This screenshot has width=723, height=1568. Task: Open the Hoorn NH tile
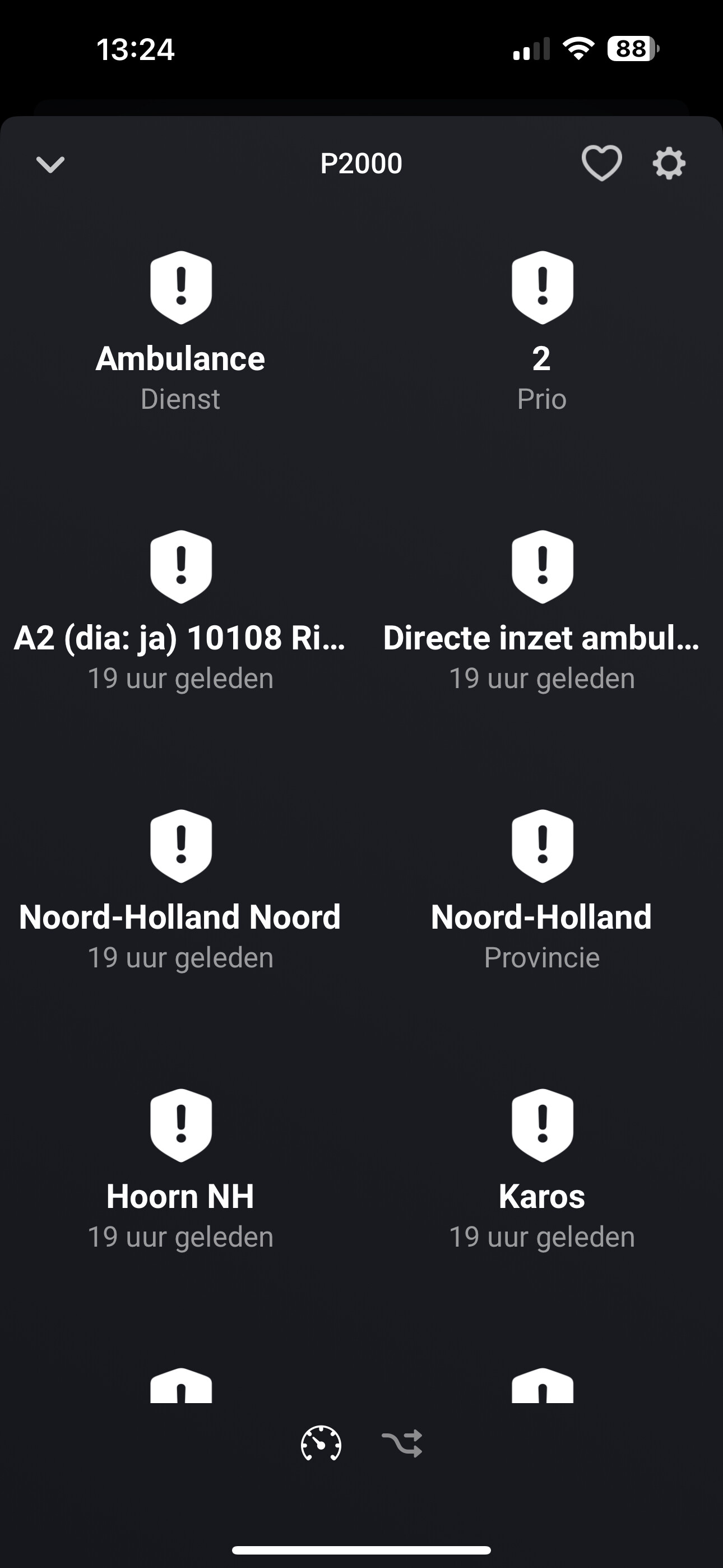pos(180,1170)
